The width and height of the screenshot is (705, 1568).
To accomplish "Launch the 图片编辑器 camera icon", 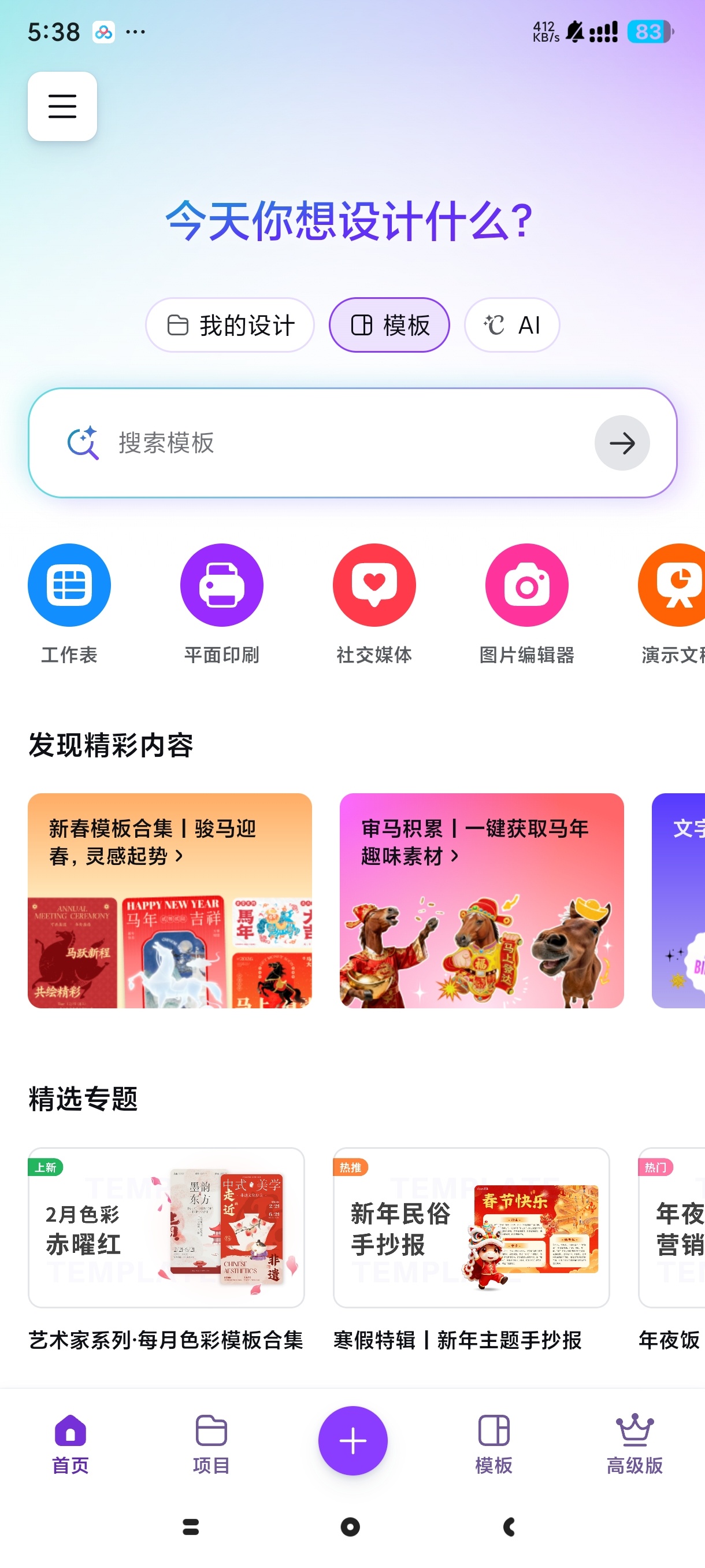I will coord(525,585).
